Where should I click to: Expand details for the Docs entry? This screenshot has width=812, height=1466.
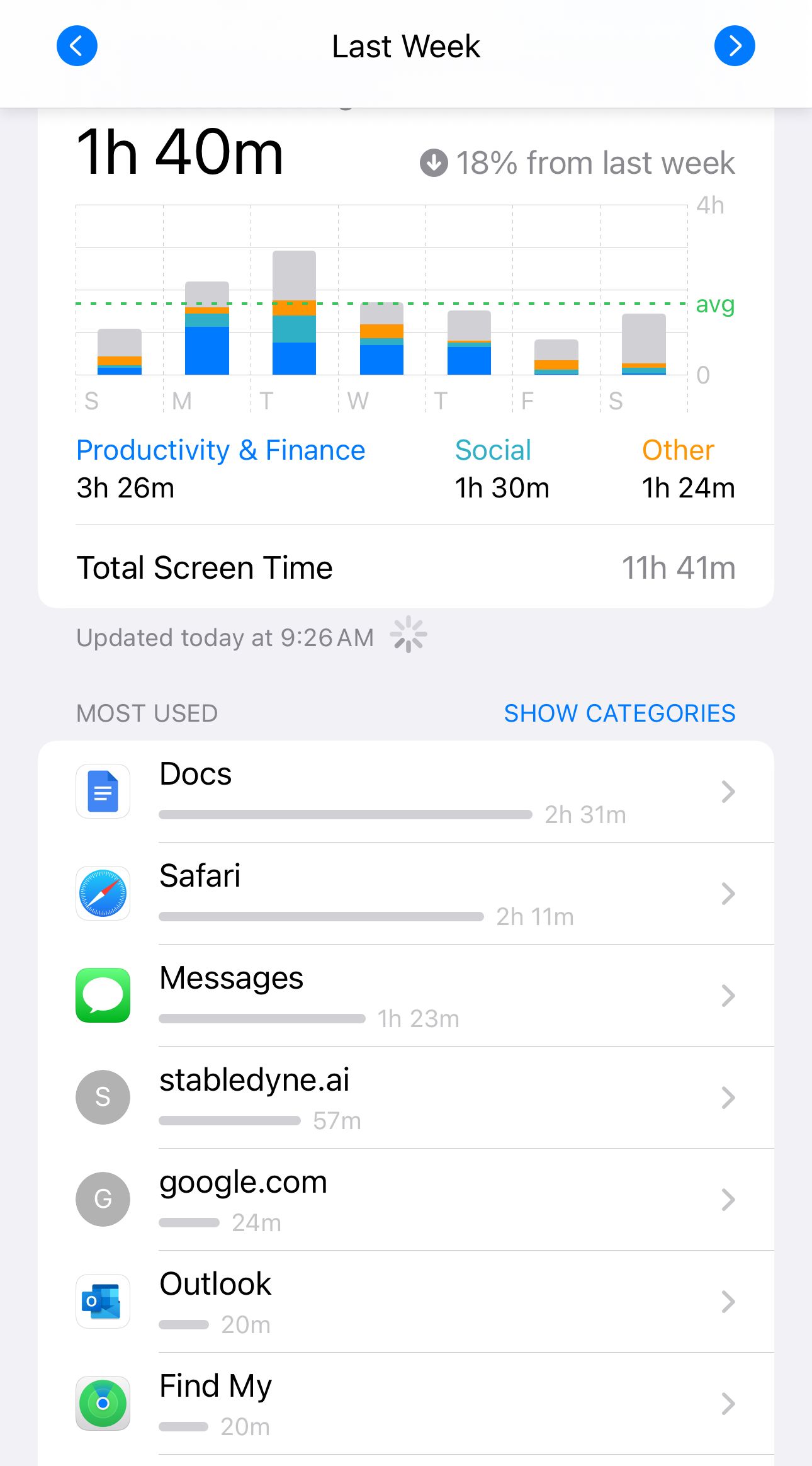coord(728,792)
